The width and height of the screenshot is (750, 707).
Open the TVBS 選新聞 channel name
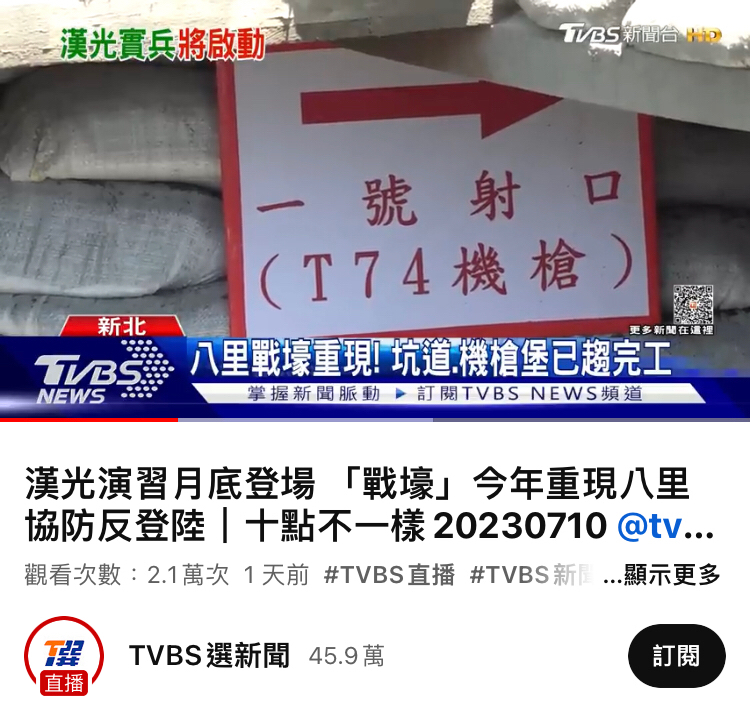click(x=209, y=656)
